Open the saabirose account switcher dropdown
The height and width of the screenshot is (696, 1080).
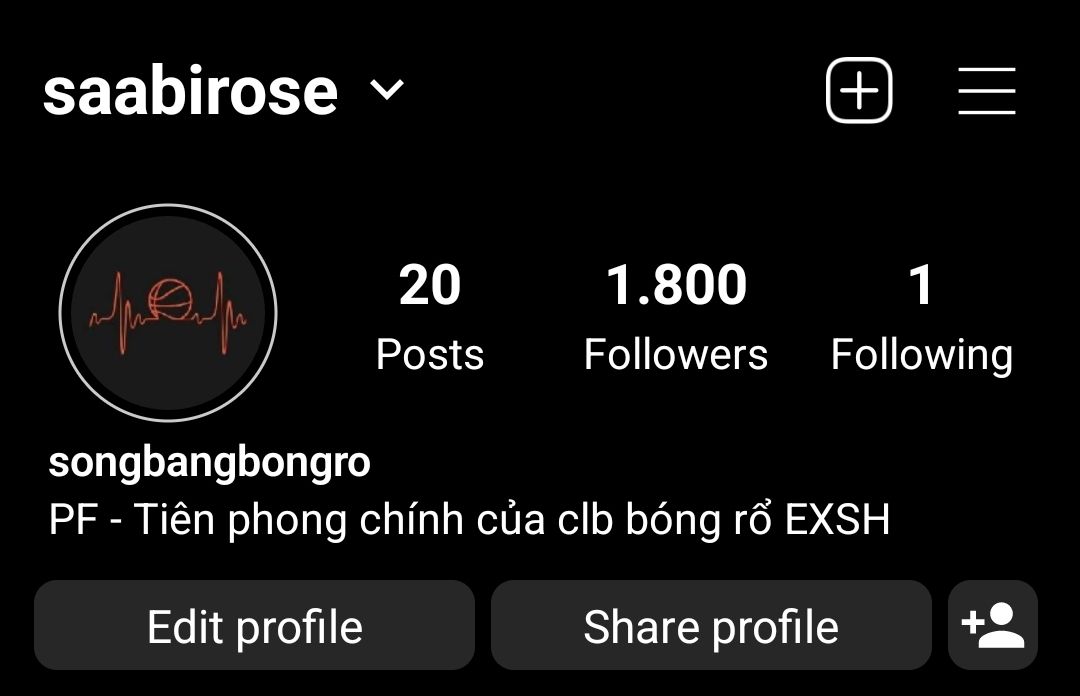click(386, 92)
